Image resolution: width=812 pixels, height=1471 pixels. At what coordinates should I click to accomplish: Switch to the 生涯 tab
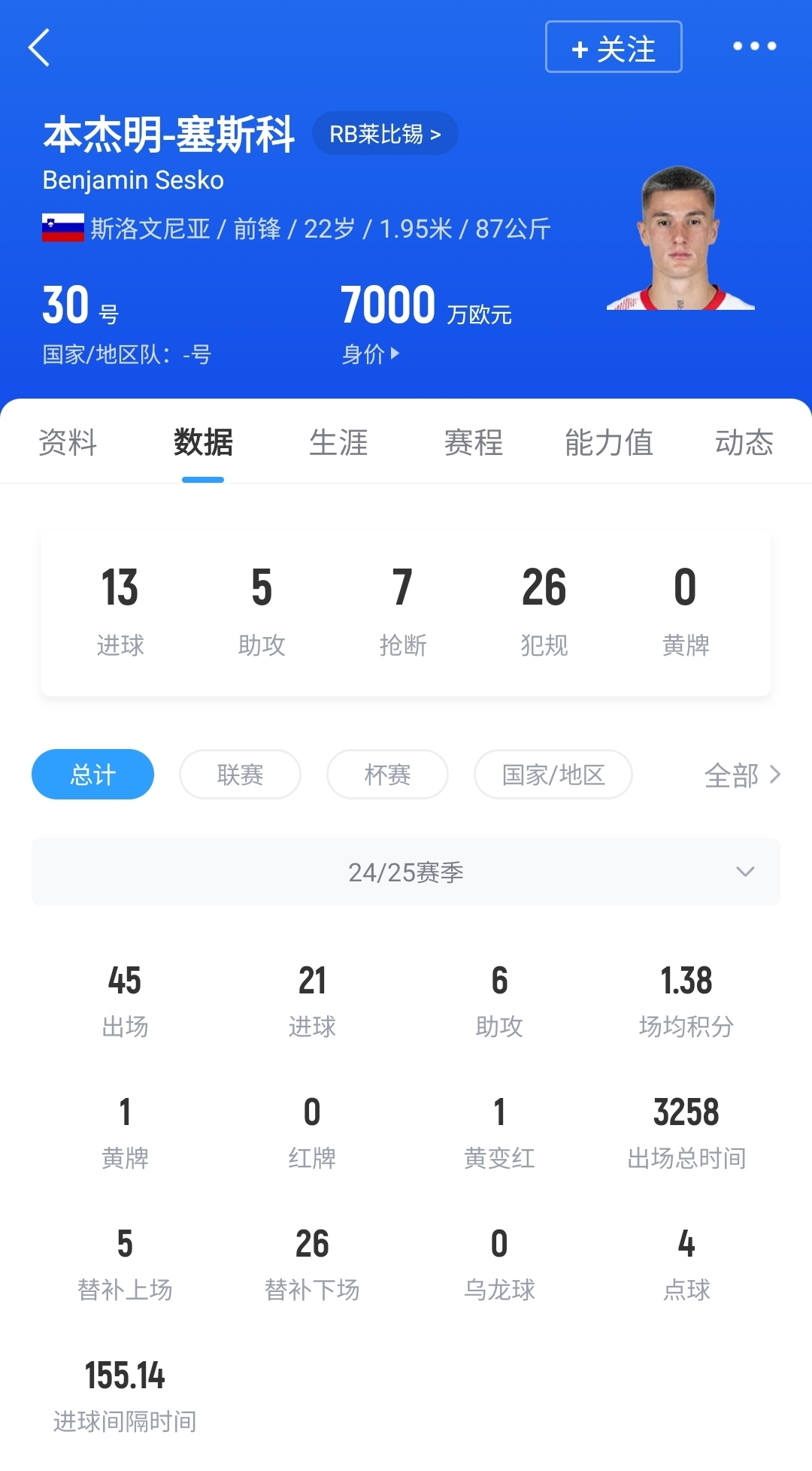(338, 442)
